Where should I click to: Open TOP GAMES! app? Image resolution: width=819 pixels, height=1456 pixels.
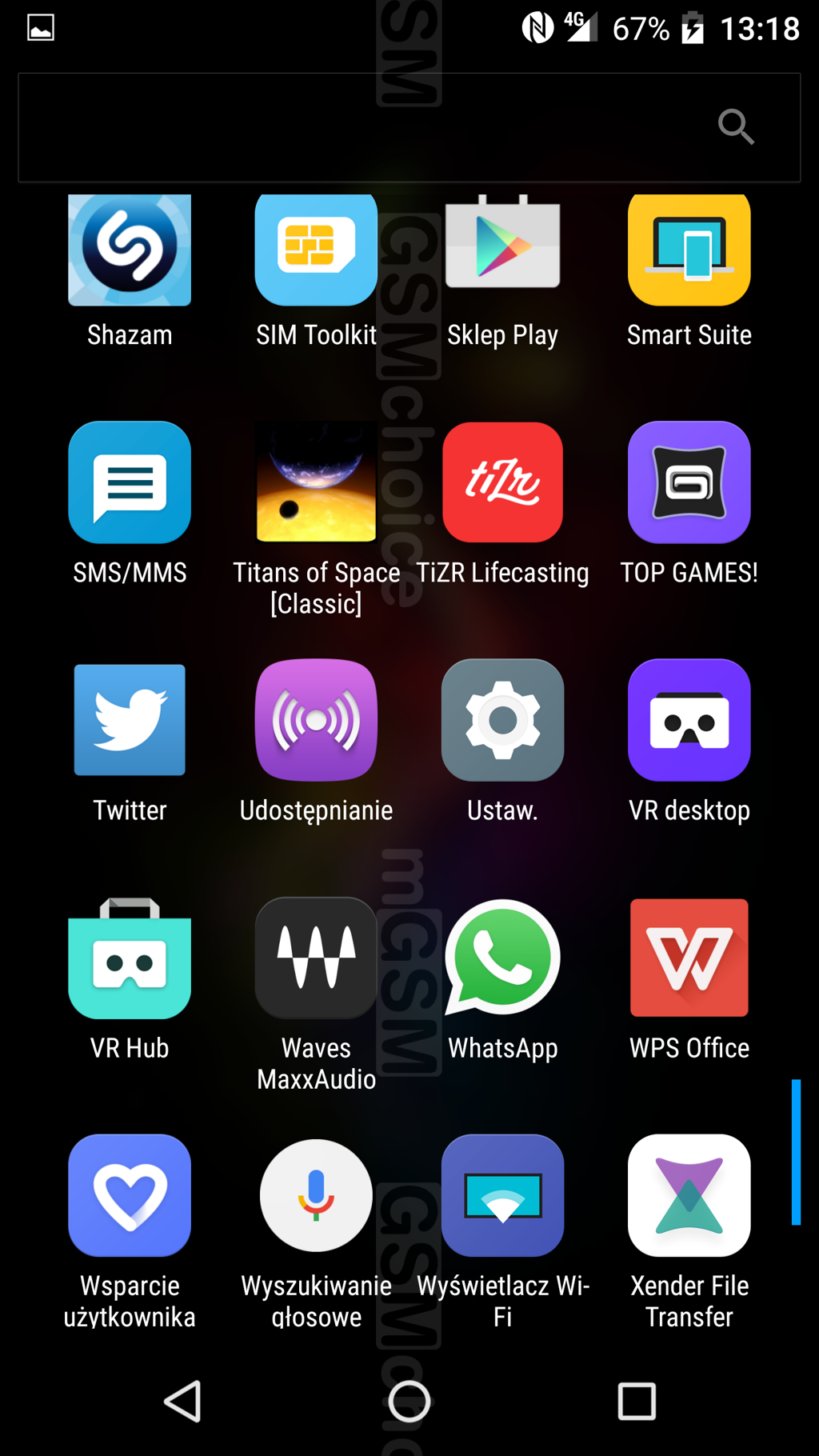[689, 482]
